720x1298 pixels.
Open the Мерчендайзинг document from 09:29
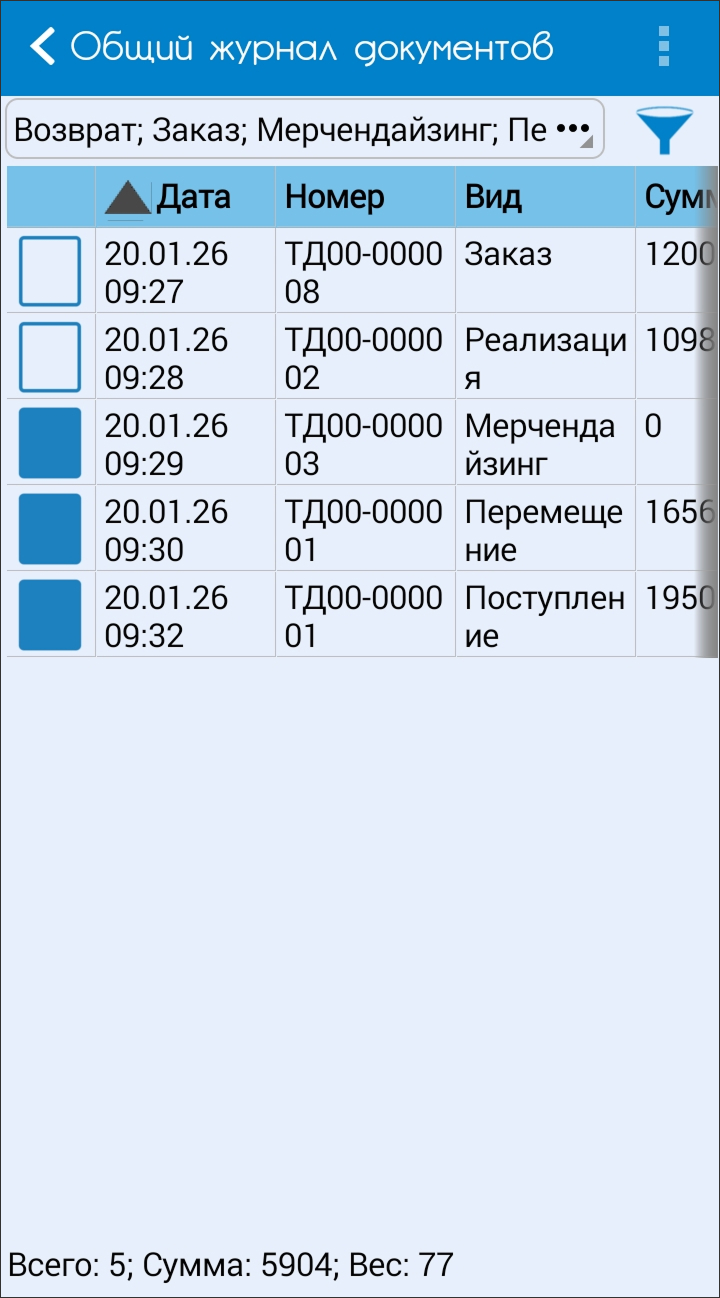coord(364,444)
